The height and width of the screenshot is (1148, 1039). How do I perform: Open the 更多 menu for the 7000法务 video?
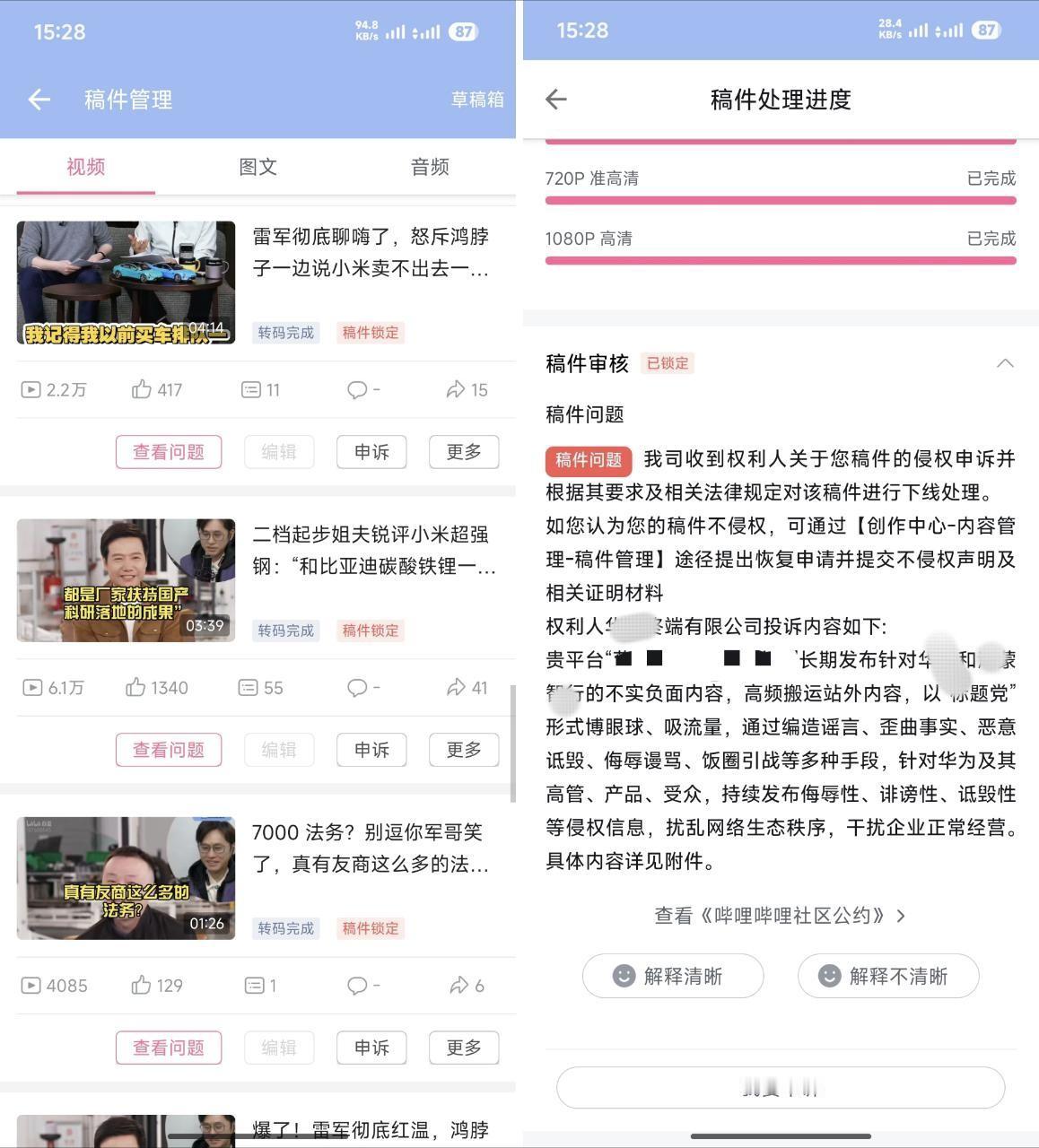pos(463,1048)
